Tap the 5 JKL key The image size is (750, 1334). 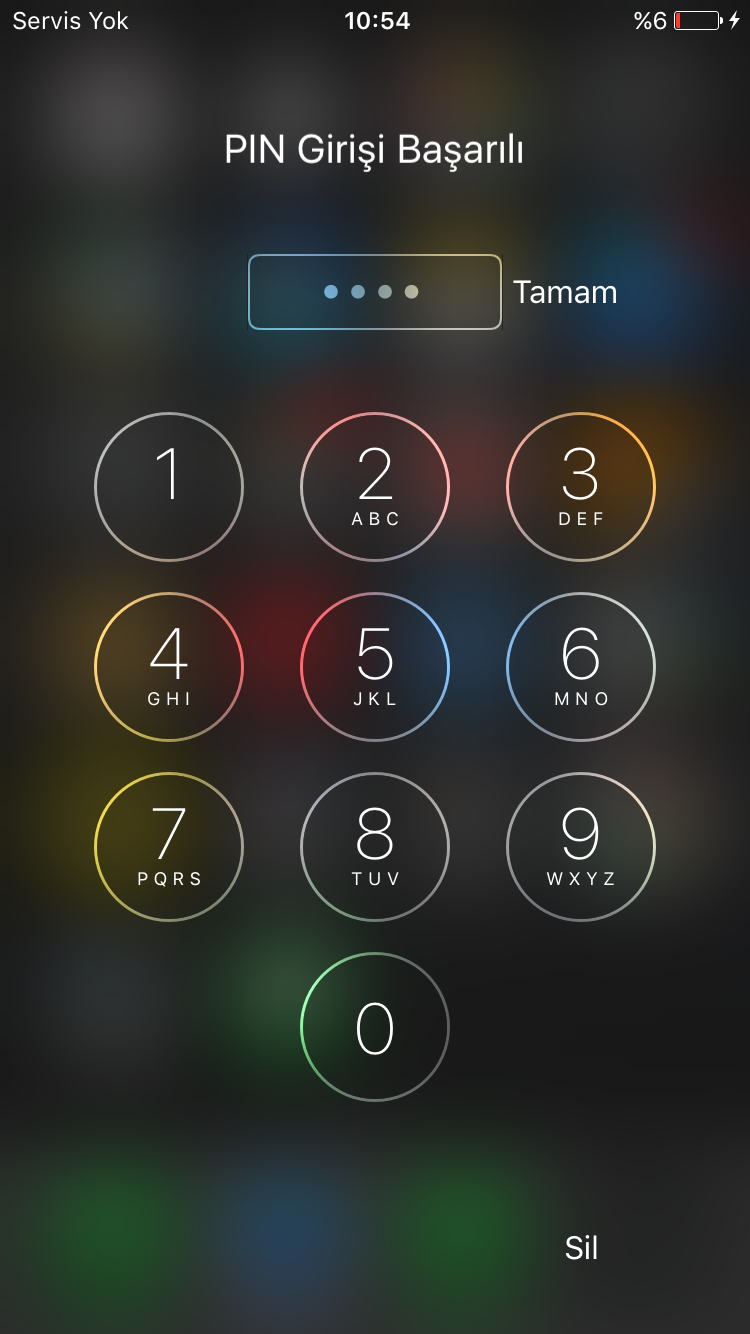(375, 667)
